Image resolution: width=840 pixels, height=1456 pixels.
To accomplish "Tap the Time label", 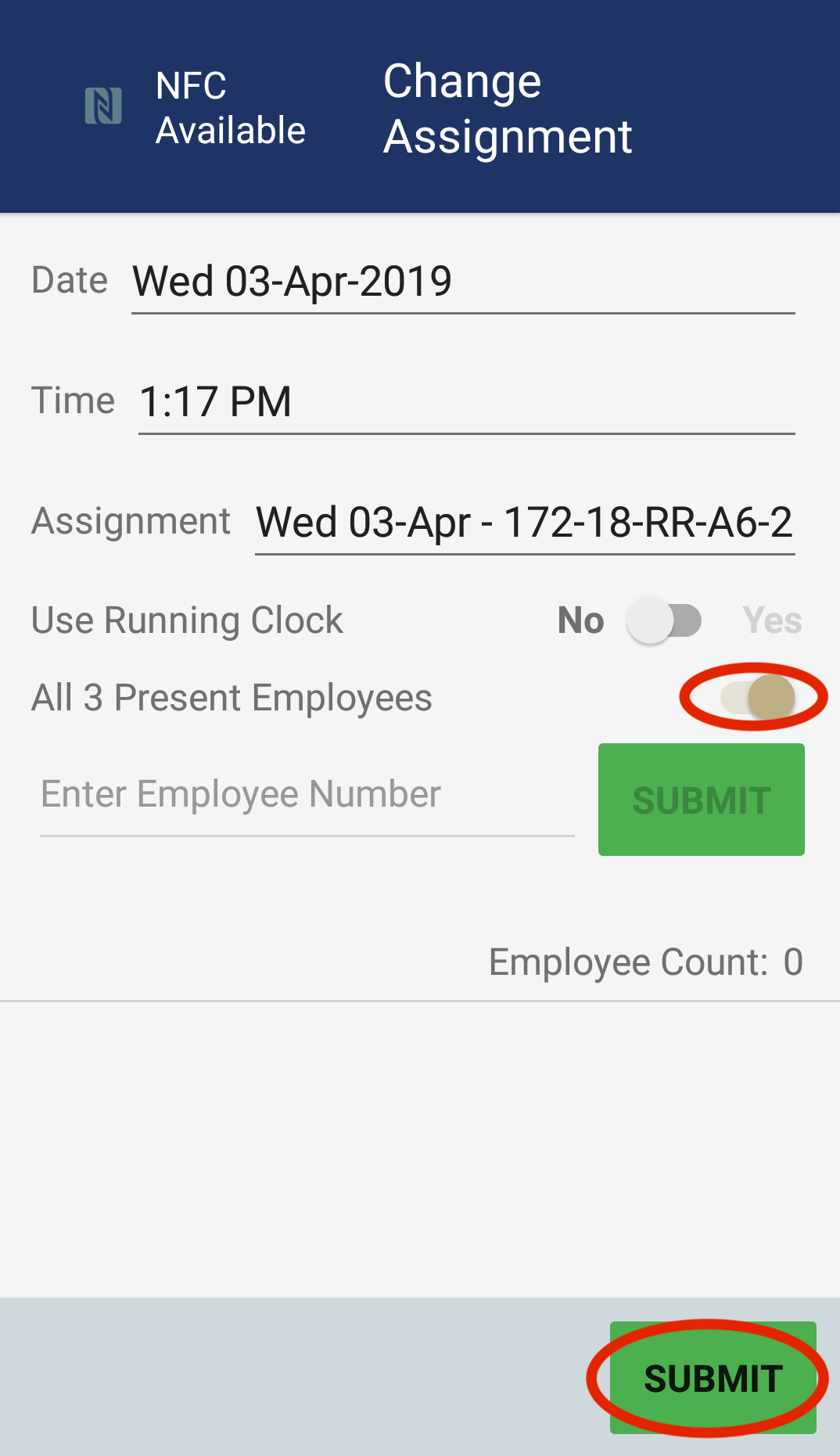I will point(72,400).
